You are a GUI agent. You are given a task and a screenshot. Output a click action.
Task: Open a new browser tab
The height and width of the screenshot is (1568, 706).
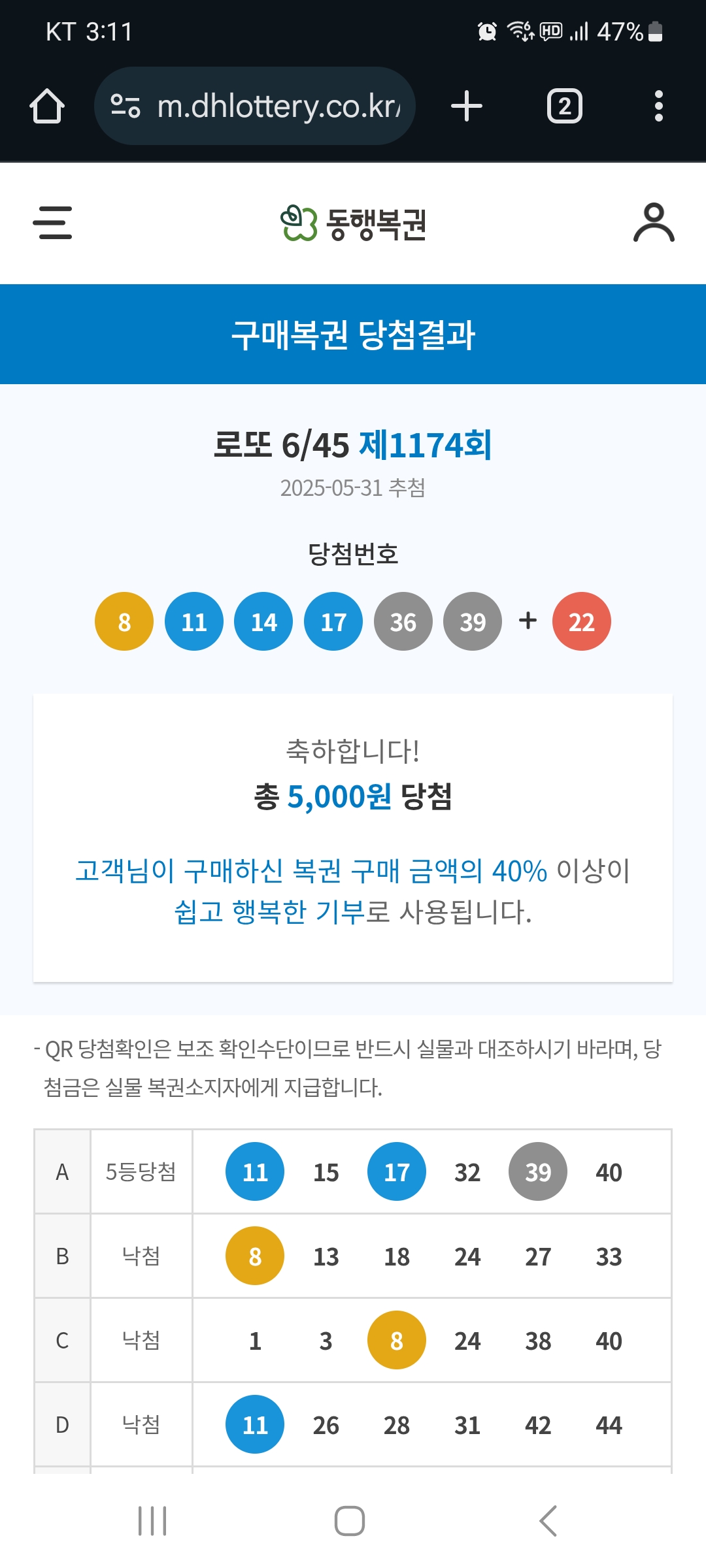pos(467,106)
